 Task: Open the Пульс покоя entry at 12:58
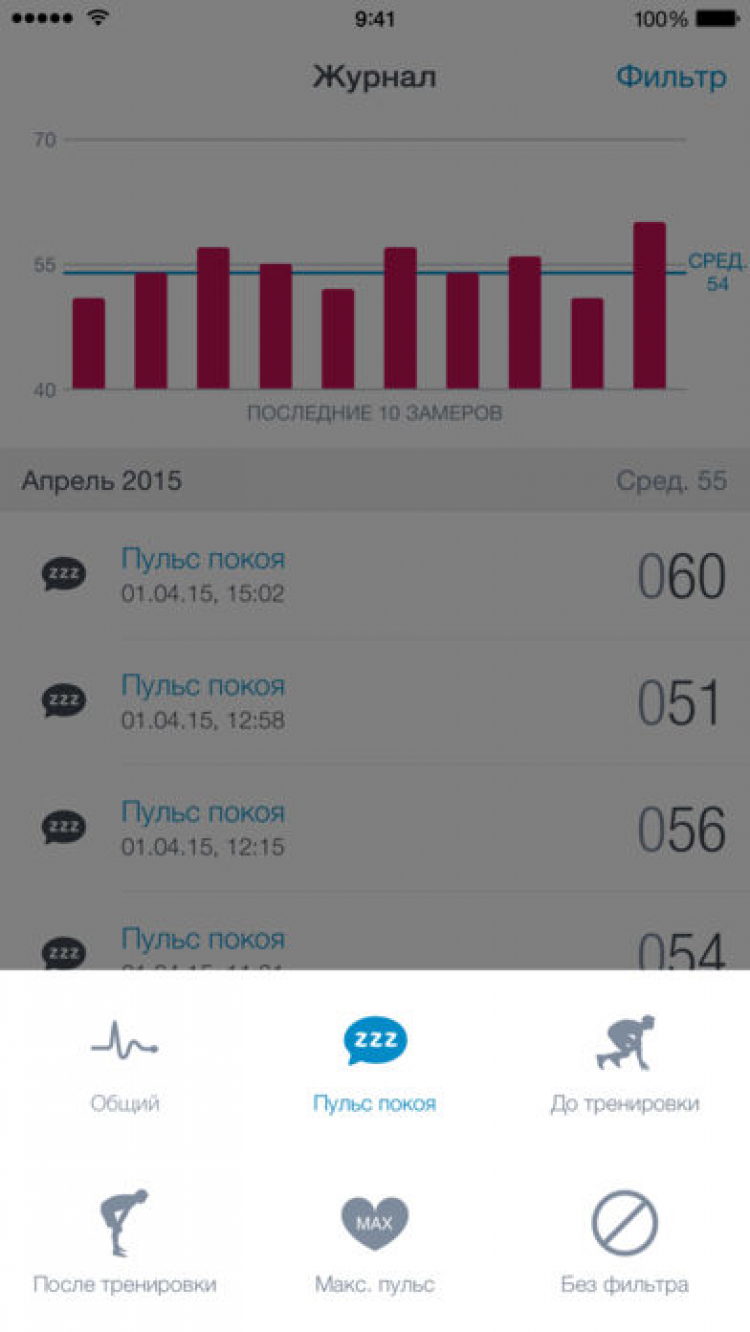click(x=375, y=702)
